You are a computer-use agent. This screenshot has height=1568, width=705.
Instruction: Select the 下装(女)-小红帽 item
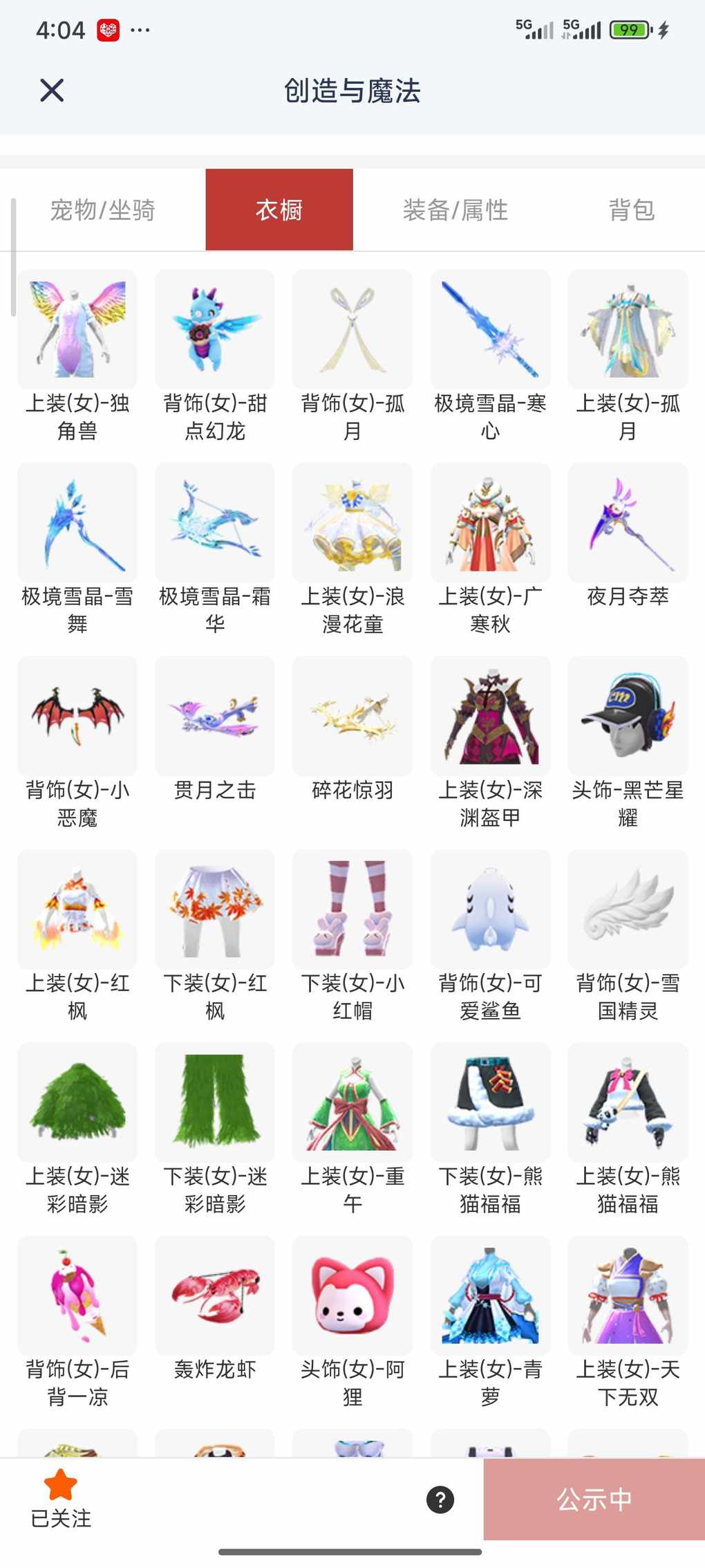(x=352, y=909)
